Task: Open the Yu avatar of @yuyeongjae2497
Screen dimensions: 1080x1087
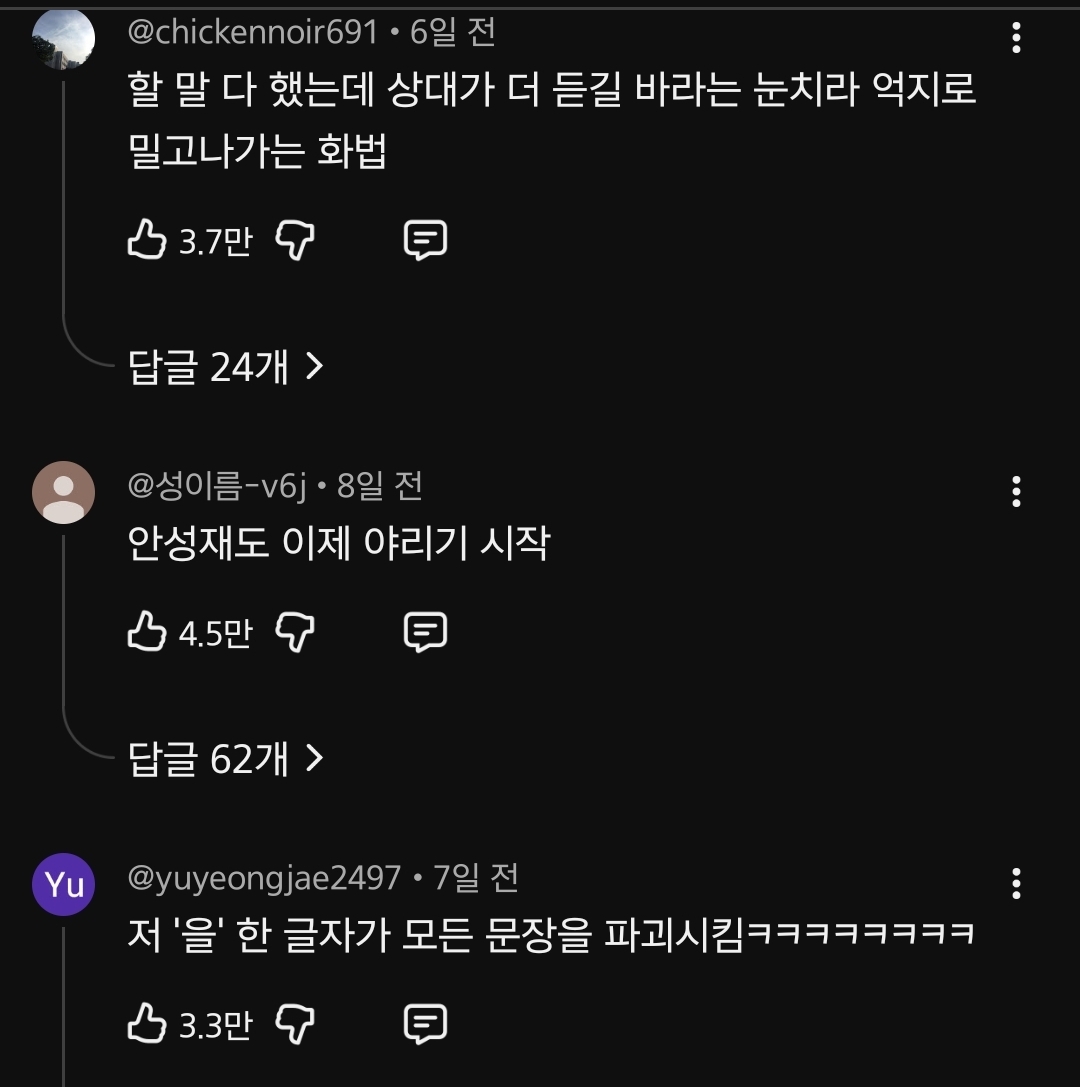Action: pyautogui.click(x=63, y=885)
